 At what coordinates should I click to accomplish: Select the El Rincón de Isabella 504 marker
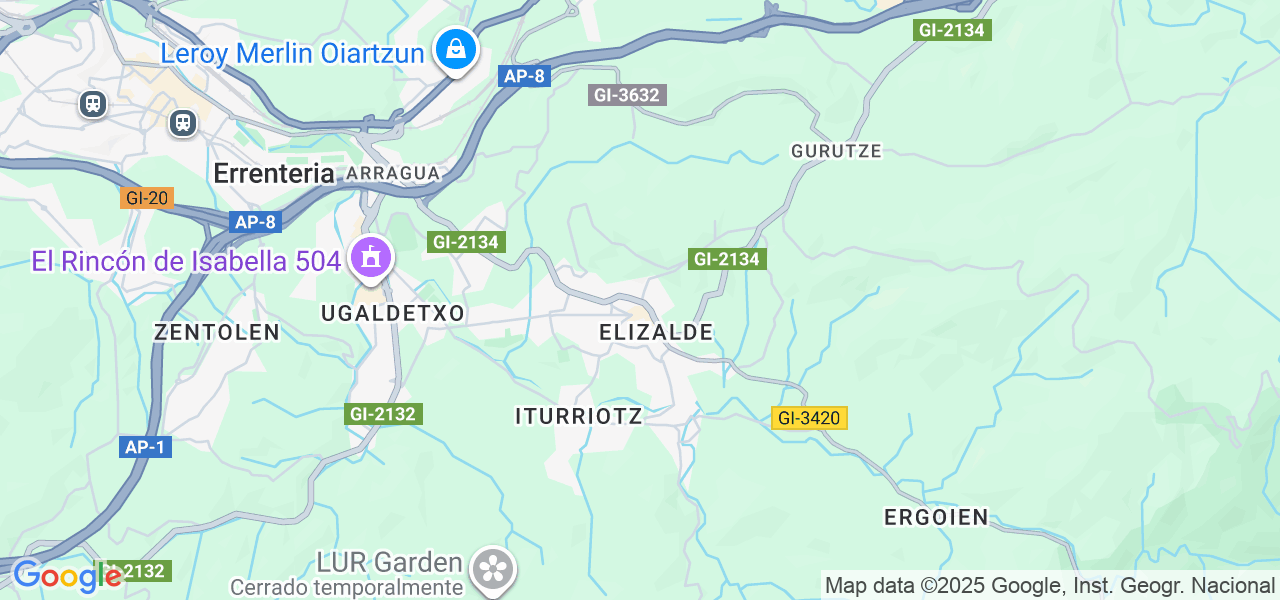pyautogui.click(x=371, y=258)
